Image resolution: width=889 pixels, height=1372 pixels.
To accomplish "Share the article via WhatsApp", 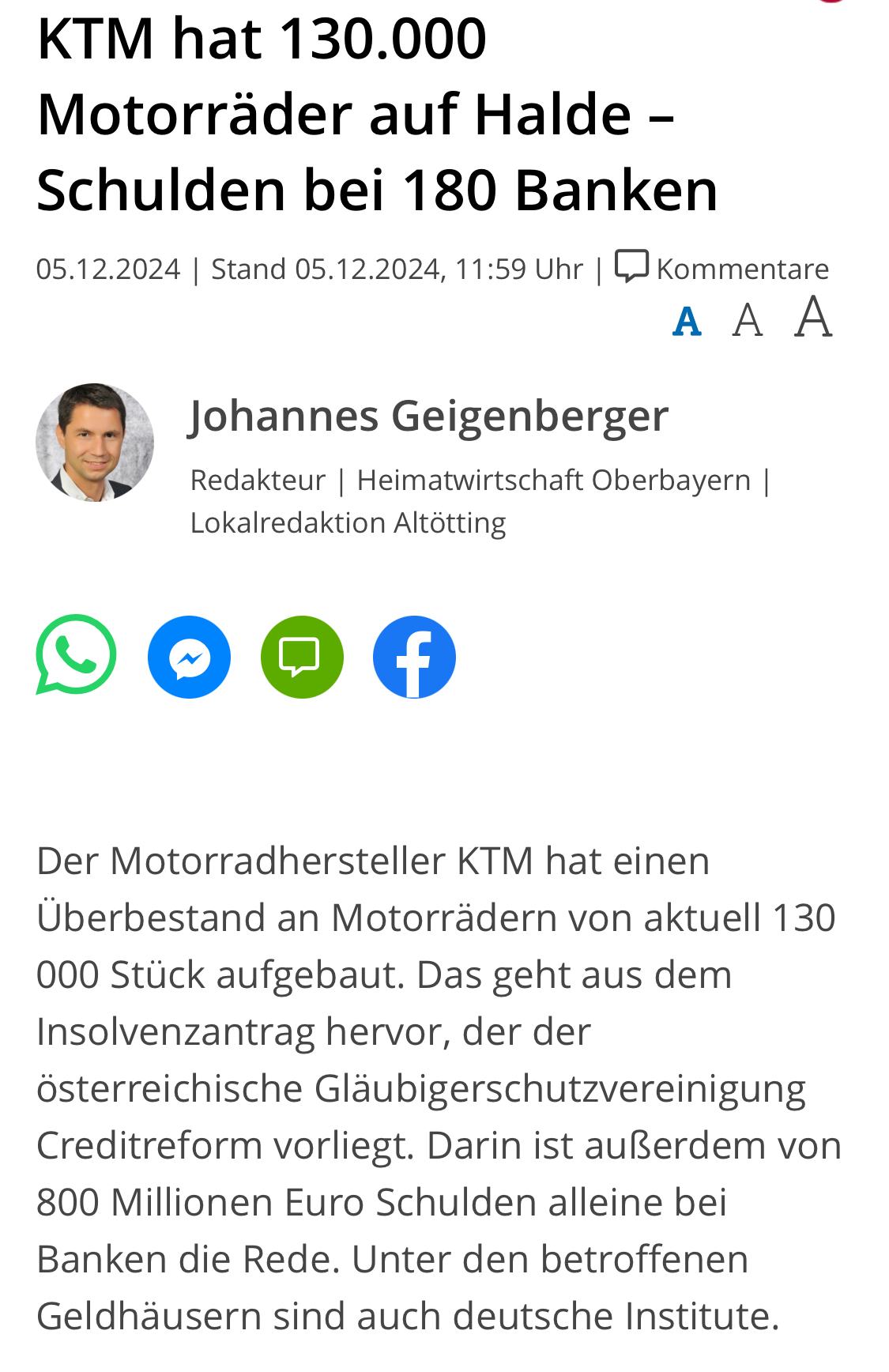I will click(x=76, y=655).
